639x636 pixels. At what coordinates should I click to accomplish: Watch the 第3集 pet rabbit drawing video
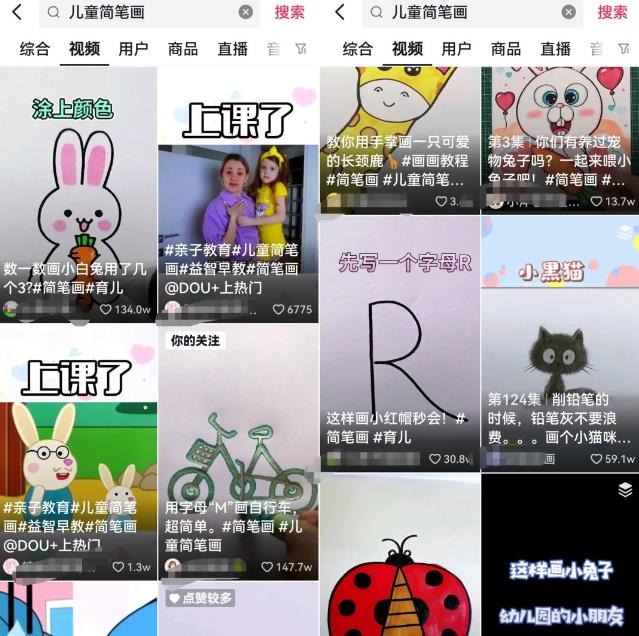coord(559,130)
